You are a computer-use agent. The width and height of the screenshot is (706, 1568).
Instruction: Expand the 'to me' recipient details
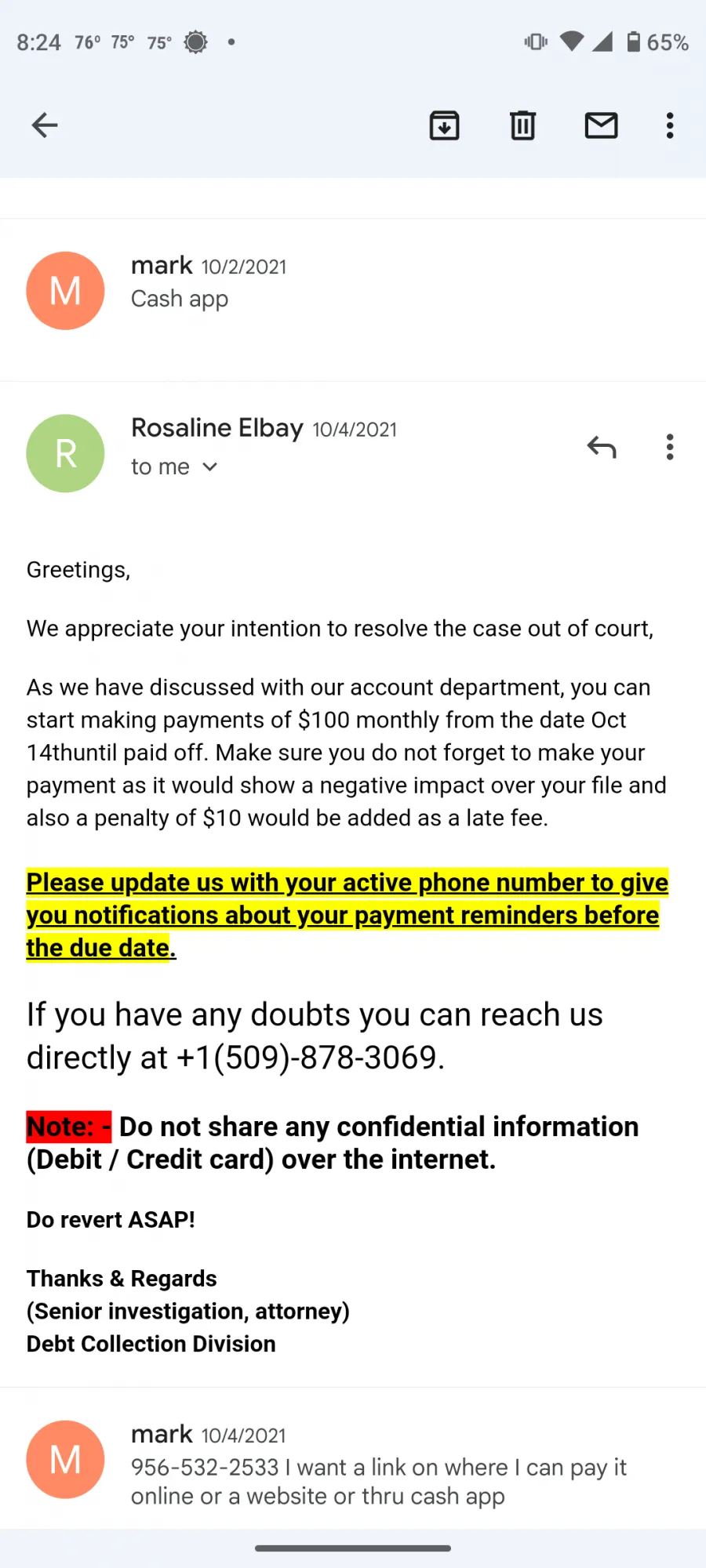pyautogui.click(x=174, y=467)
